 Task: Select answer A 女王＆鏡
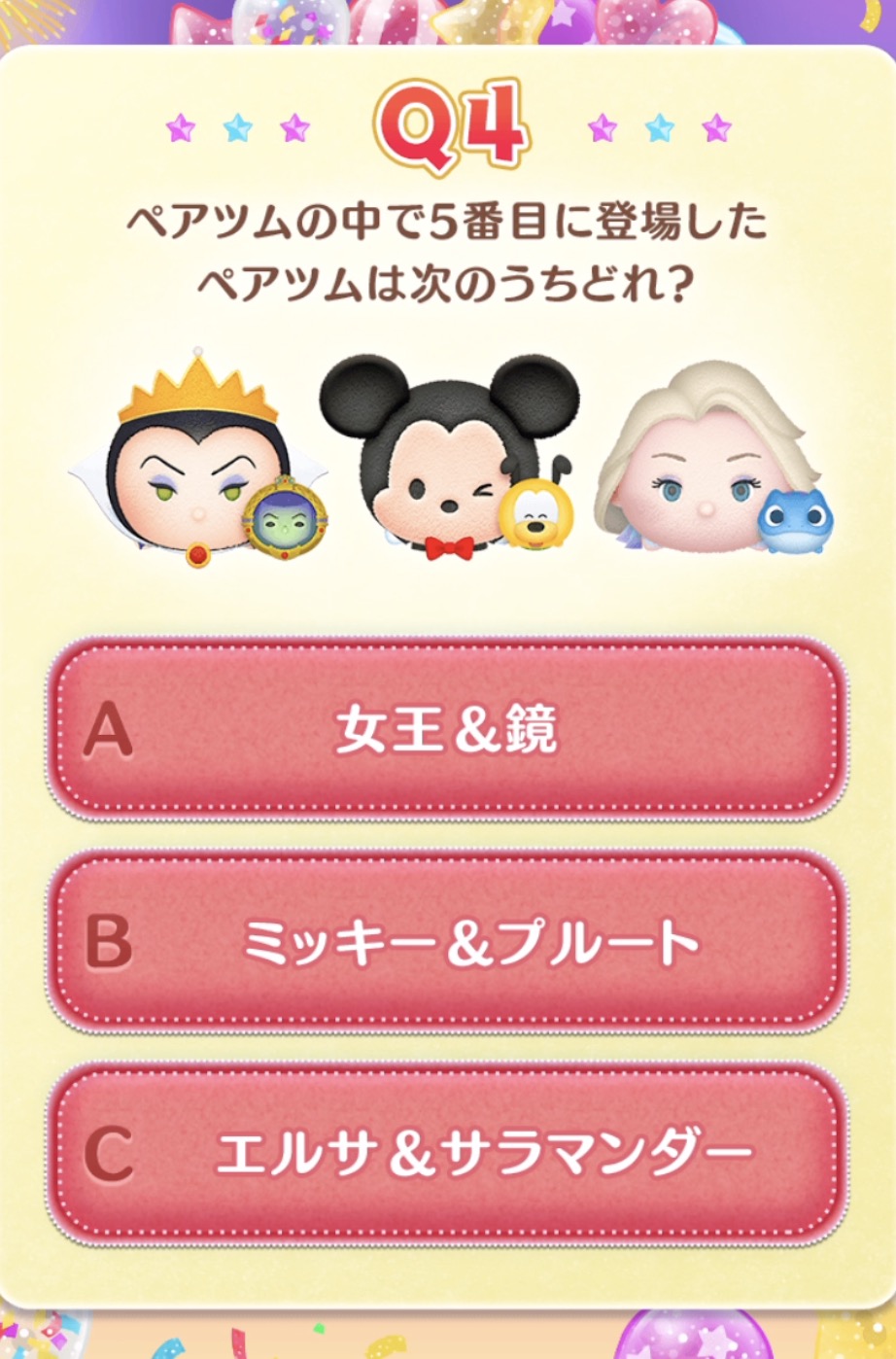(x=447, y=729)
